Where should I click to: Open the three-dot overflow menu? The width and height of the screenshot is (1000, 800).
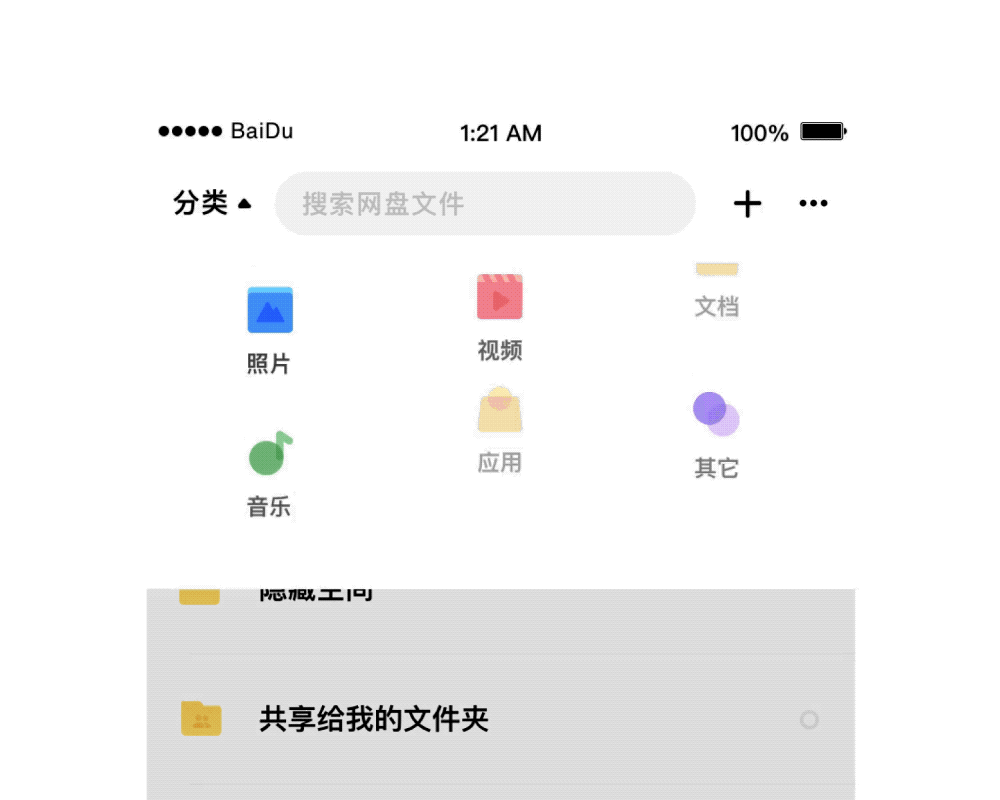(813, 204)
